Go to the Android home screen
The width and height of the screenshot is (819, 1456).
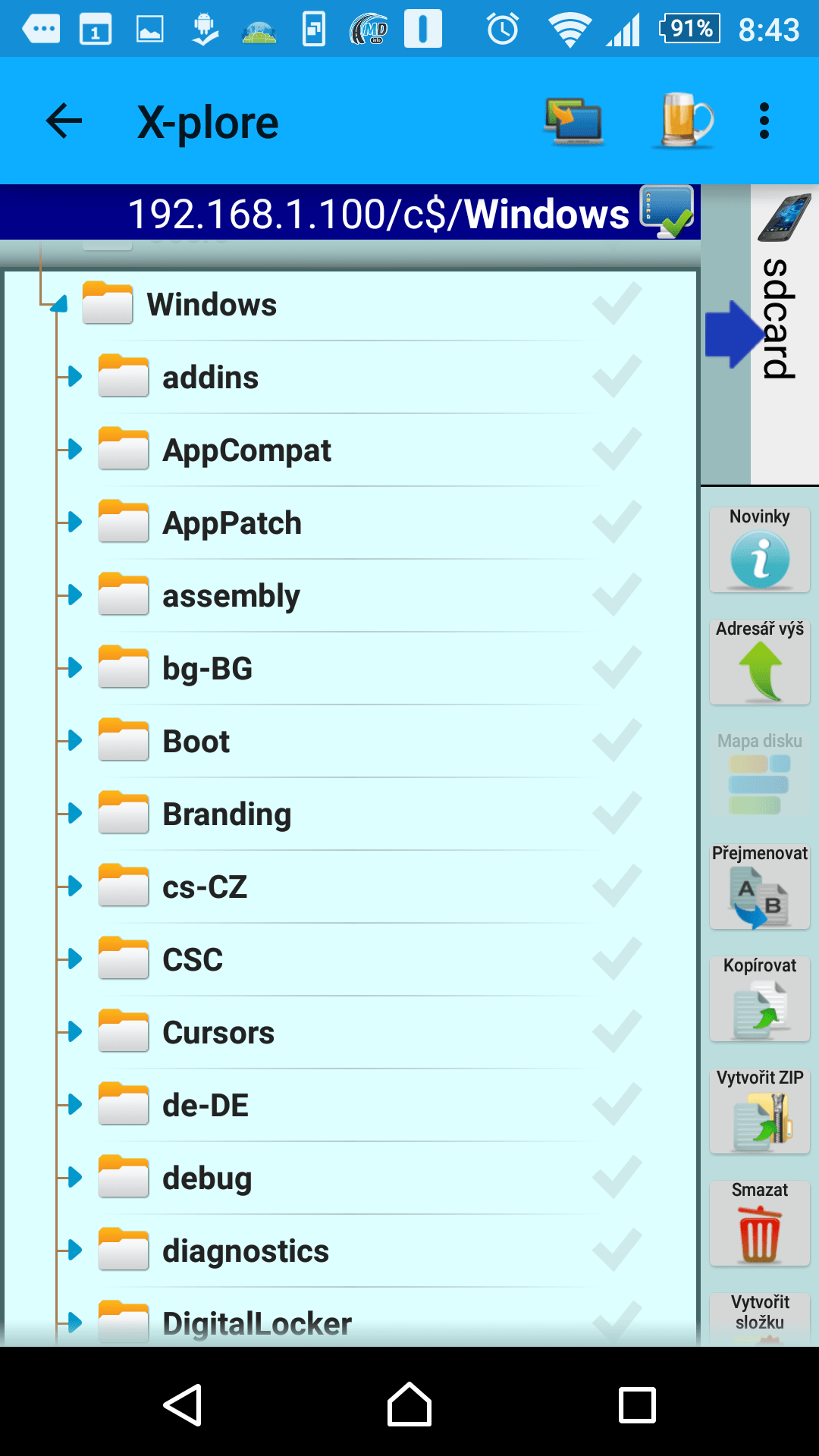pyautogui.click(x=409, y=1404)
